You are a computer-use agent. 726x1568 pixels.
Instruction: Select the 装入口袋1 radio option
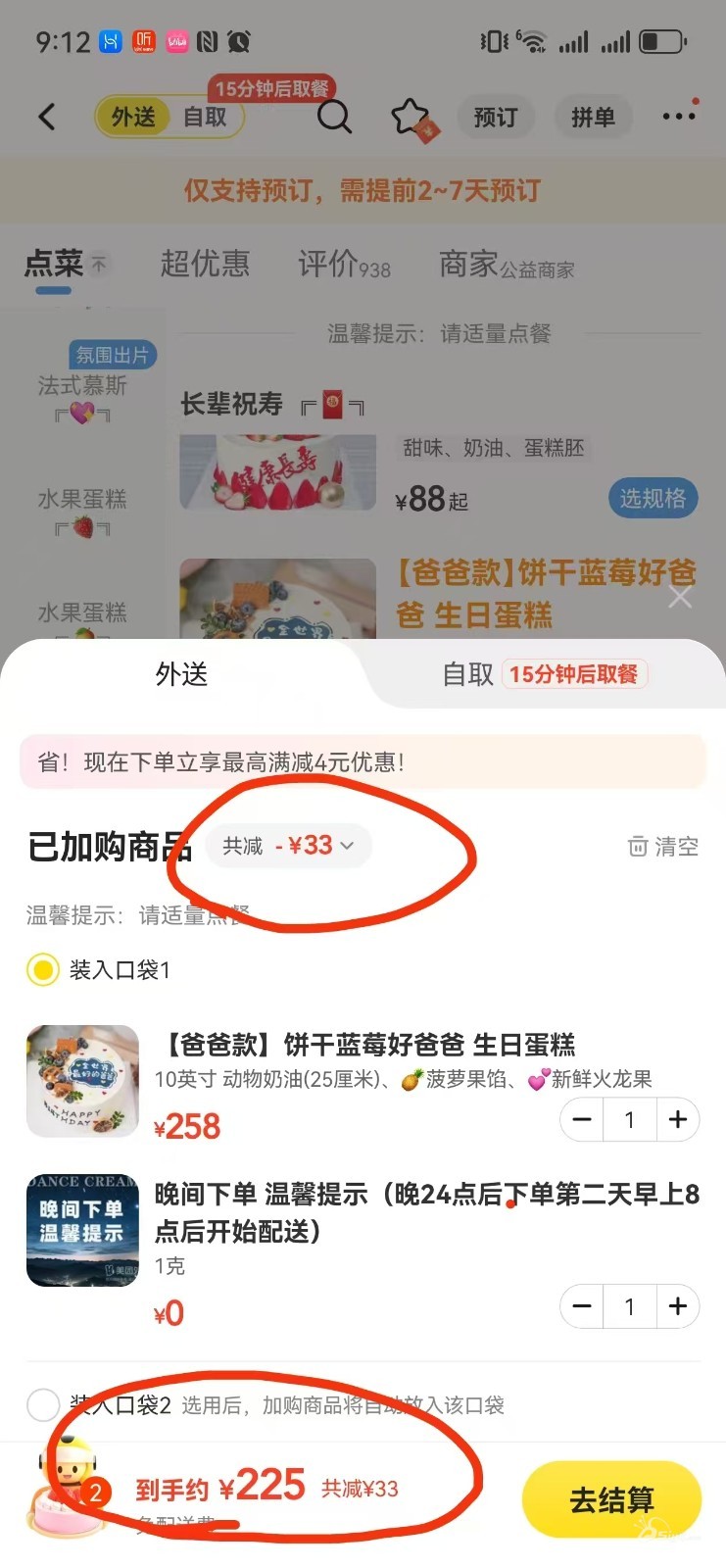pos(43,970)
